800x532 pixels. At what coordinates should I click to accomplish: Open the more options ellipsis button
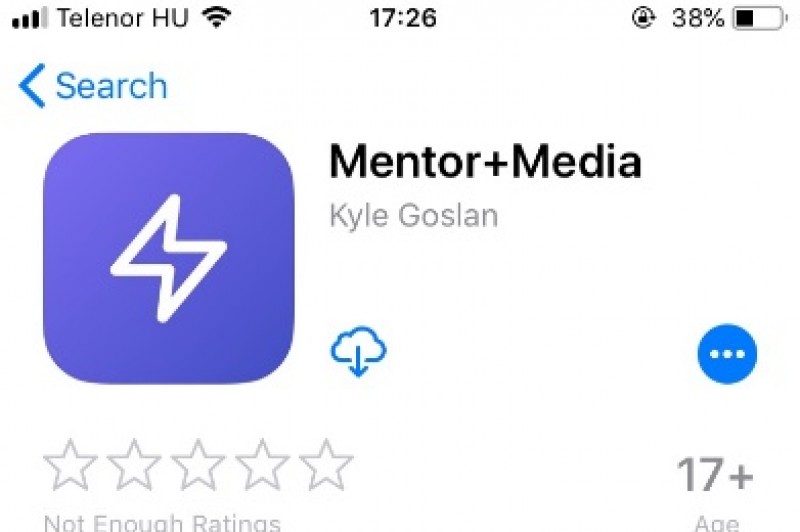pyautogui.click(x=727, y=353)
